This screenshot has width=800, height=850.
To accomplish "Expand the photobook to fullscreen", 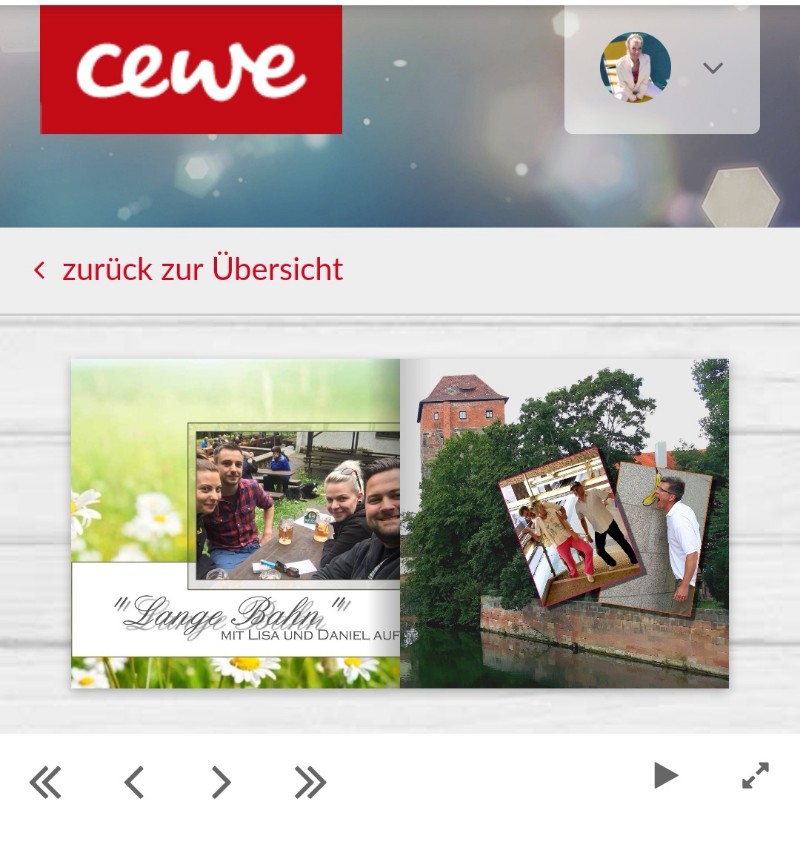I will point(755,775).
